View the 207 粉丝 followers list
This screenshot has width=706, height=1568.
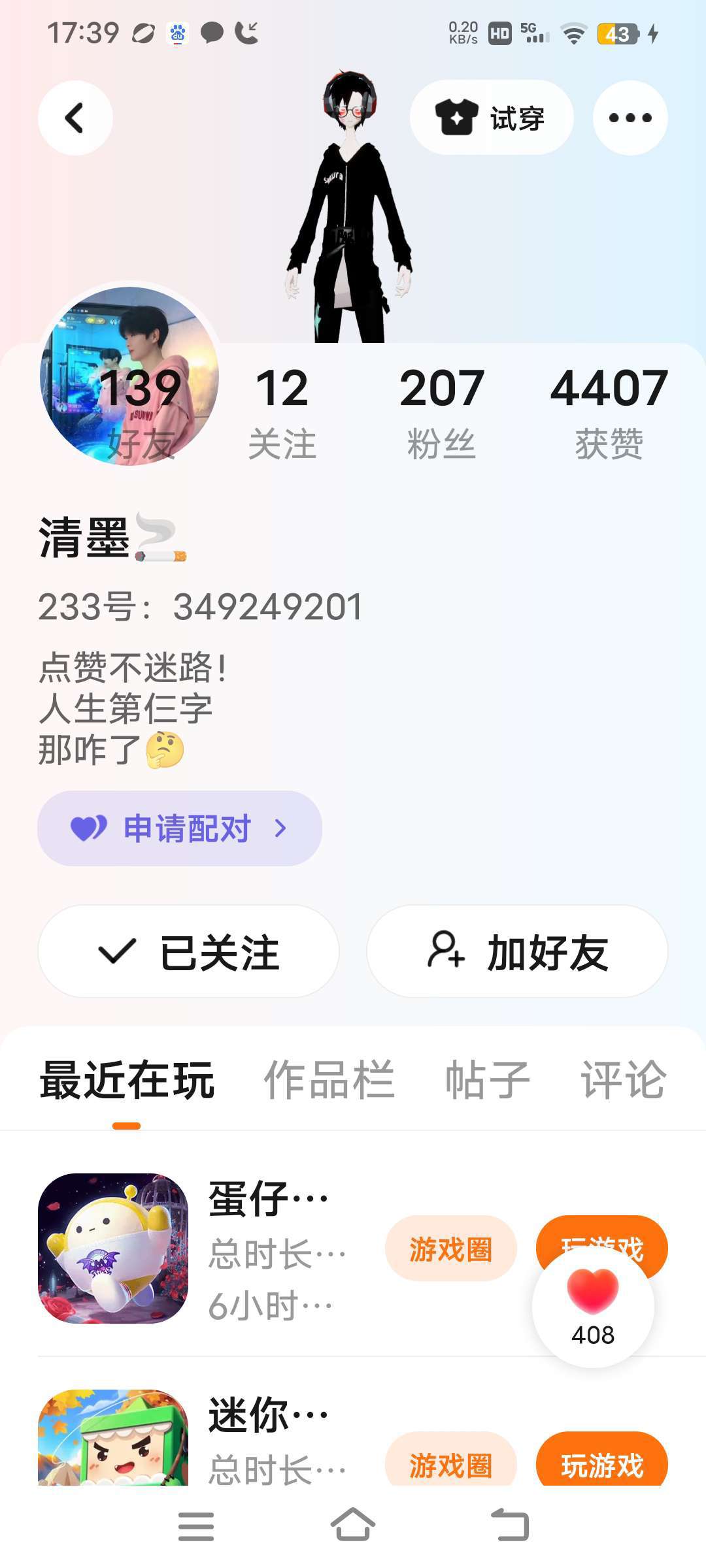(441, 412)
